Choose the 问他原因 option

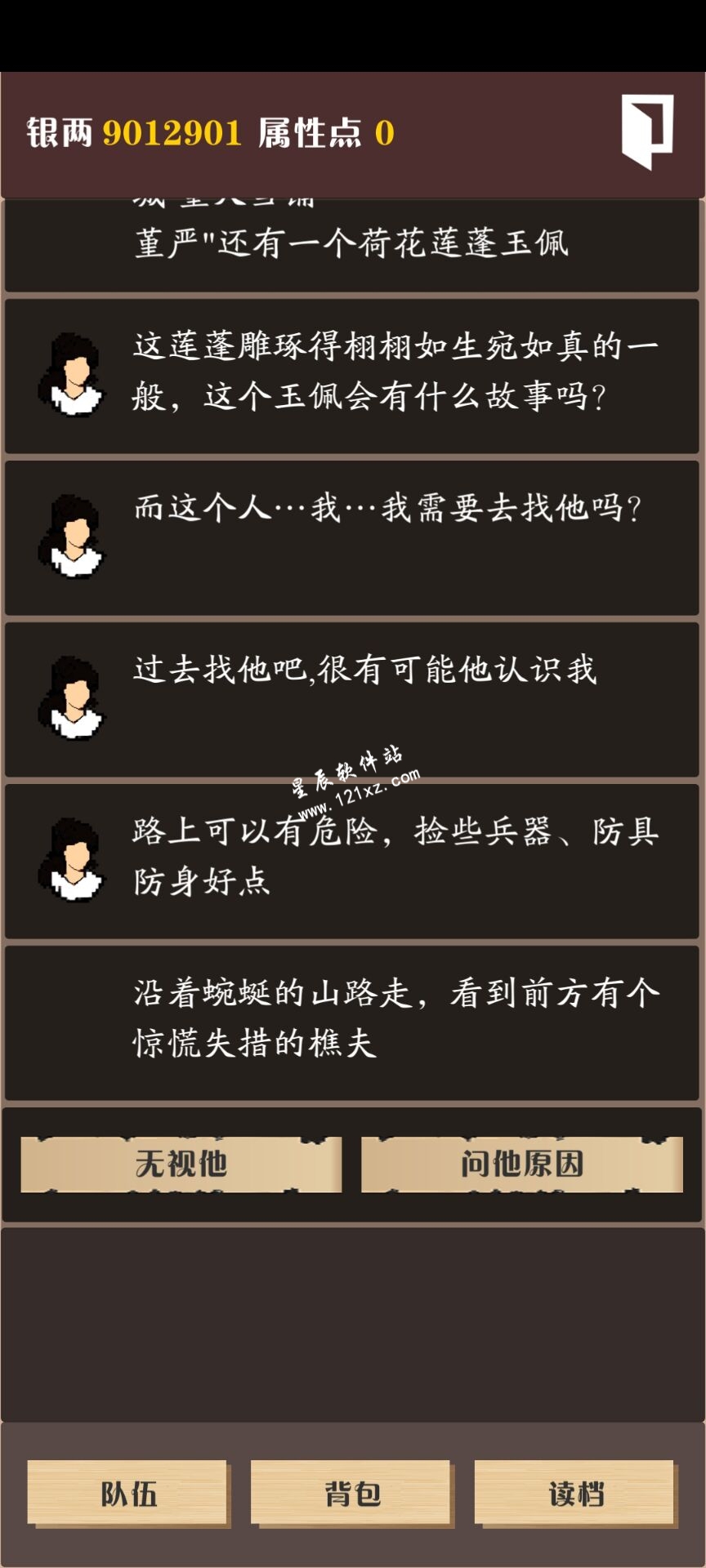[521, 1163]
